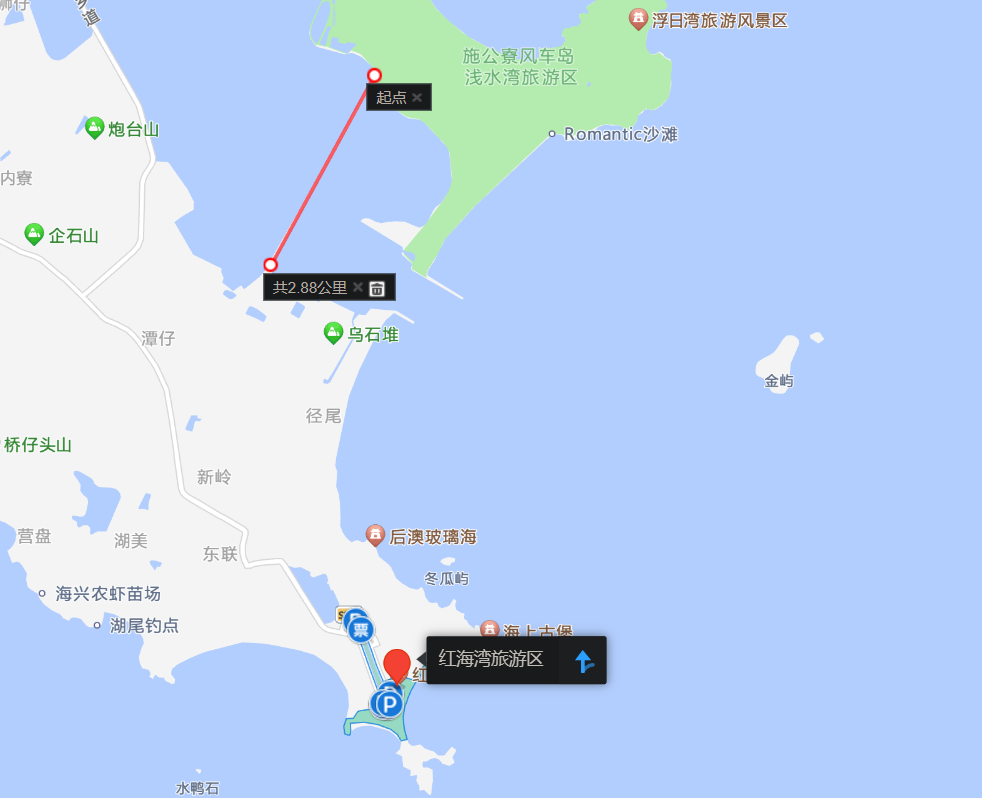982x798 pixels.
Task: Tap the 票 ticket office marker
Action: 360,629
